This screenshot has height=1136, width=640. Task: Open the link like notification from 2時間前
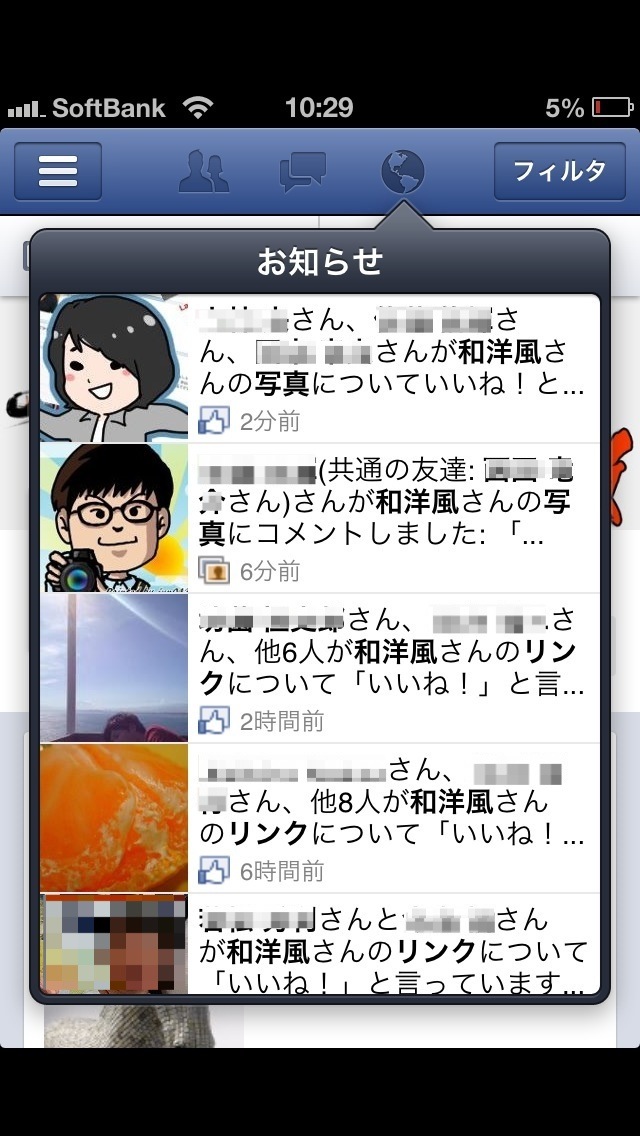[320, 668]
